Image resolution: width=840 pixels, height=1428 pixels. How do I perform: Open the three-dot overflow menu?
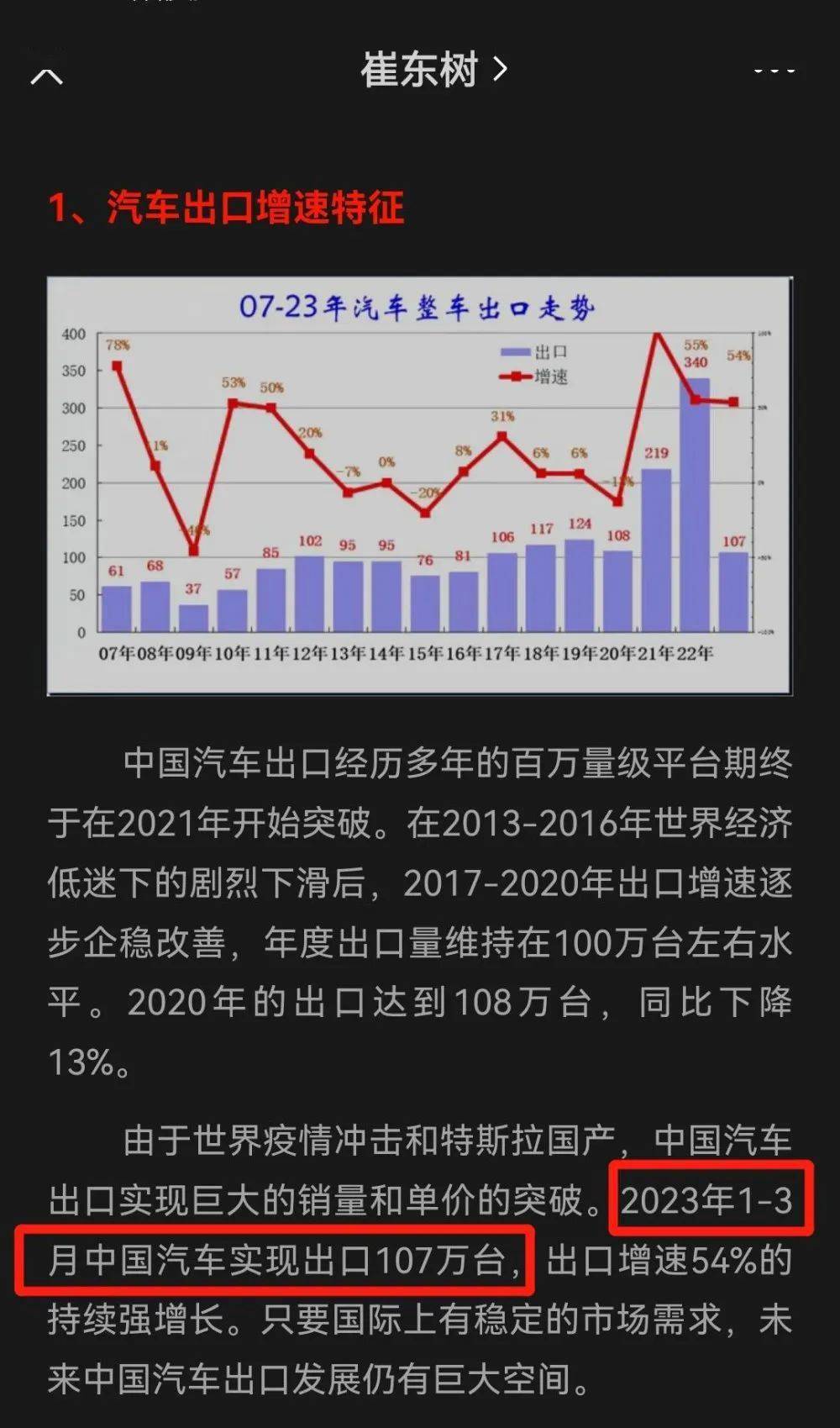(774, 71)
